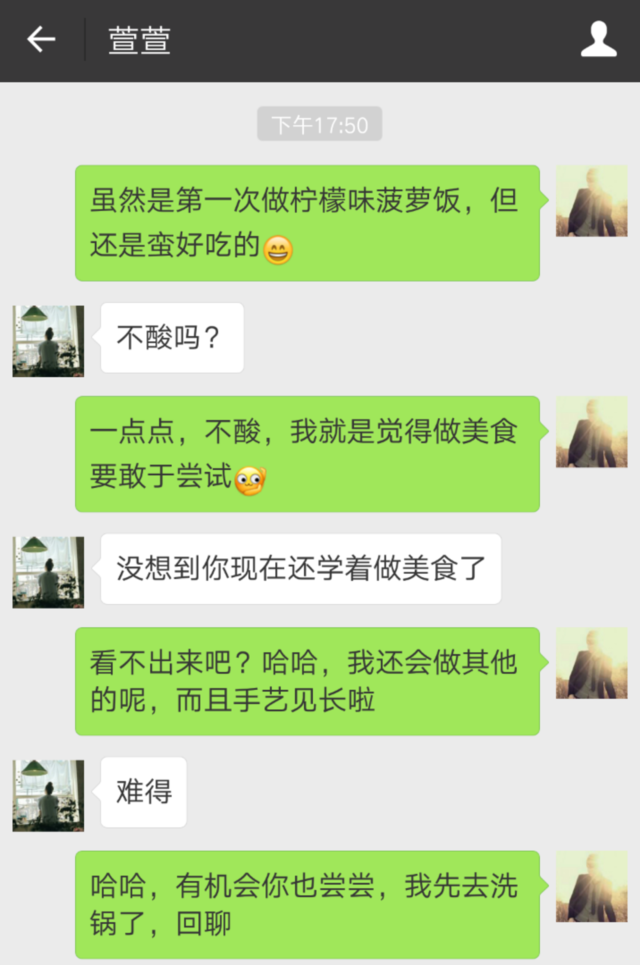The height and width of the screenshot is (965, 640).
Task: Open chat info via the person icon
Action: pyautogui.click(x=598, y=40)
